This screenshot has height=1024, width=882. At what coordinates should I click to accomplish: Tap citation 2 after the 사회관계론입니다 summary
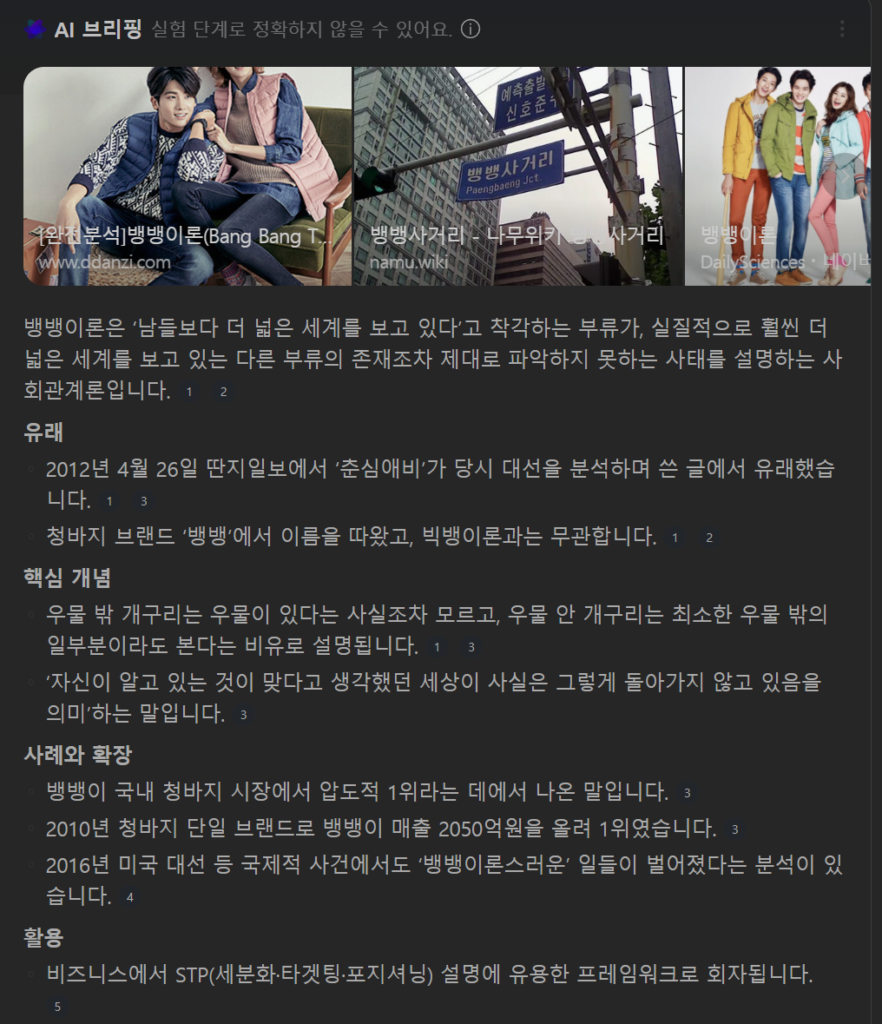tap(223, 393)
